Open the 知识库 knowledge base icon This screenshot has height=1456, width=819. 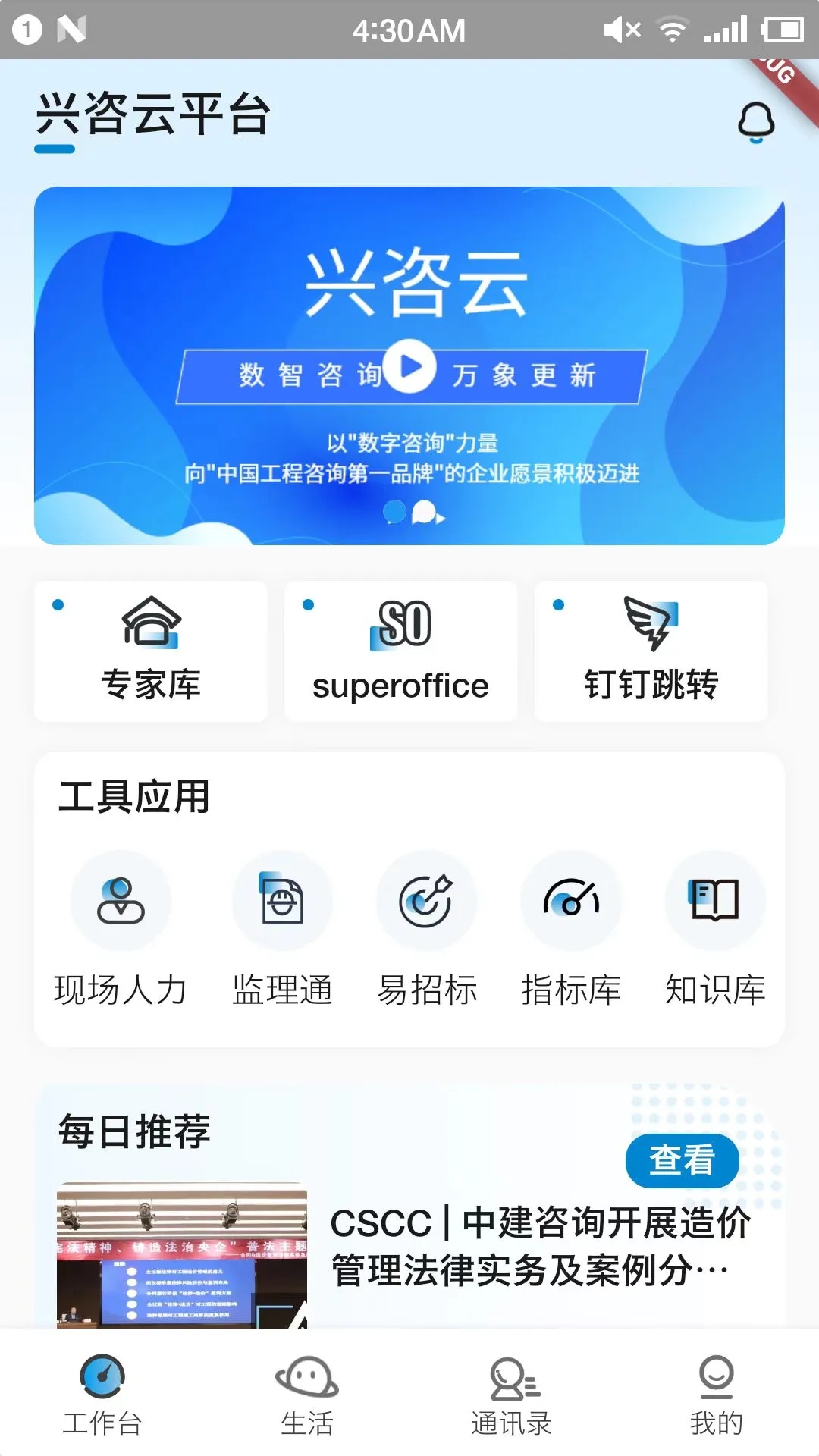coord(715,901)
